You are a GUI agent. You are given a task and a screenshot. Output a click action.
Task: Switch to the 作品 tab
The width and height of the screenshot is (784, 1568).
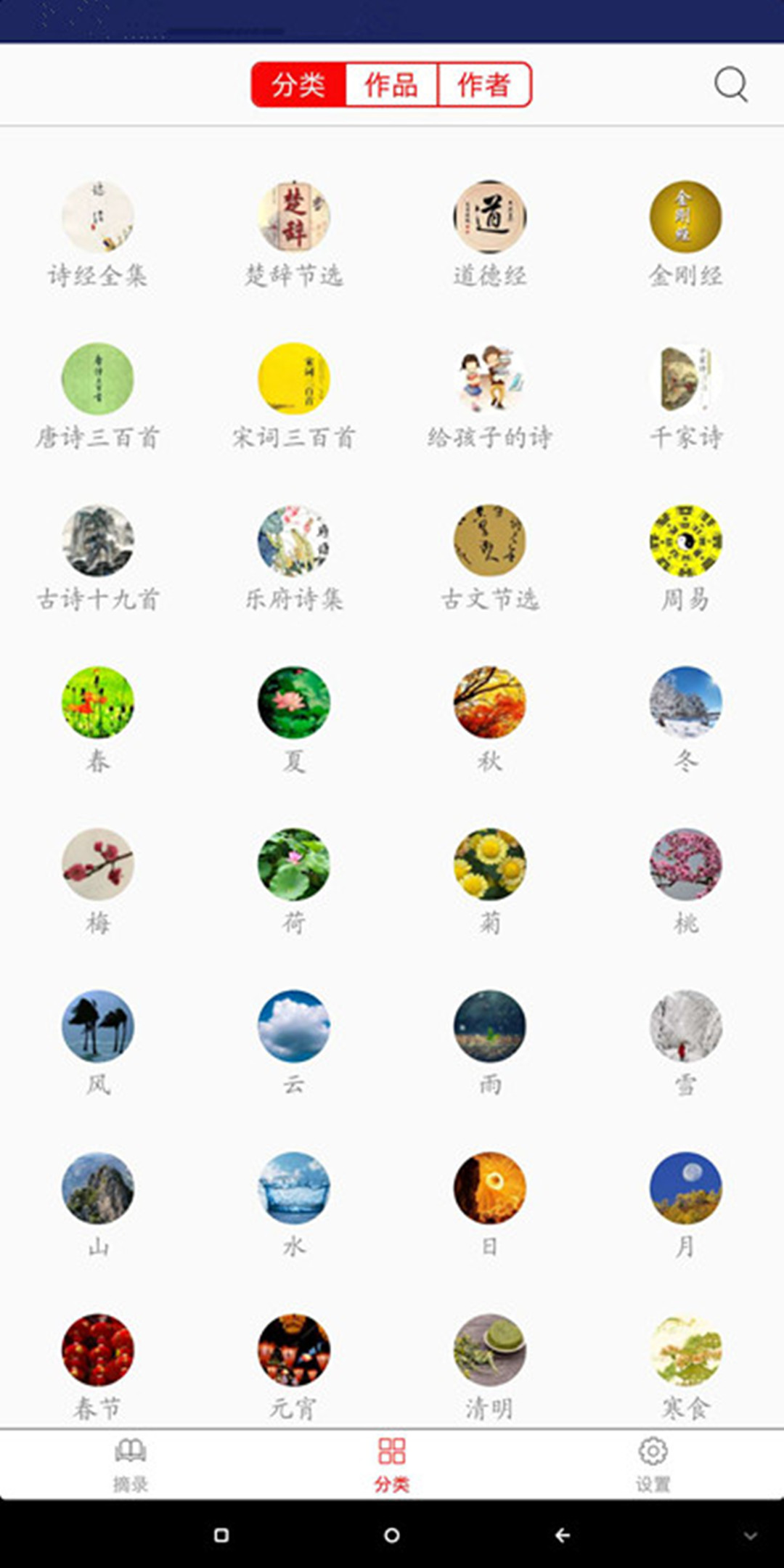pyautogui.click(x=392, y=85)
